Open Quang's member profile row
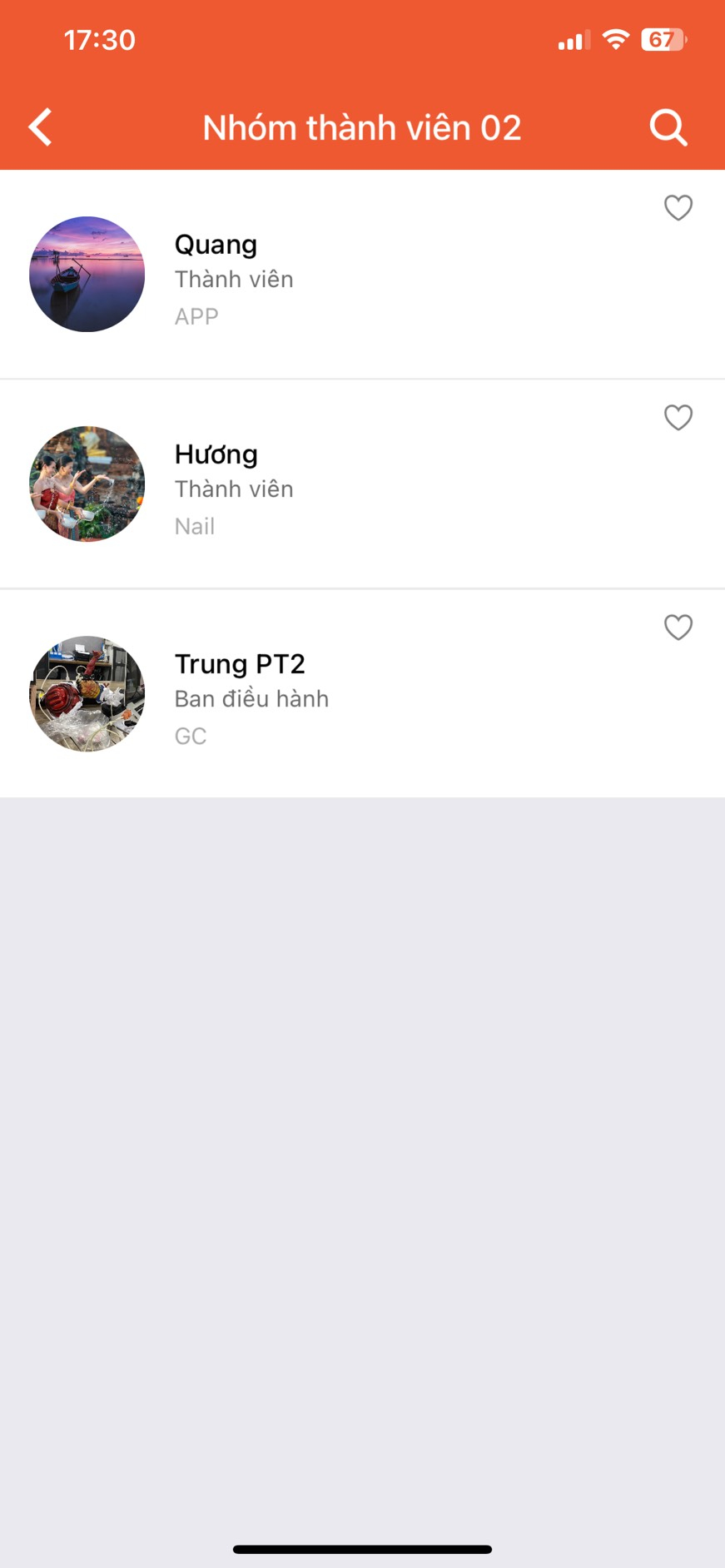 tap(333, 276)
